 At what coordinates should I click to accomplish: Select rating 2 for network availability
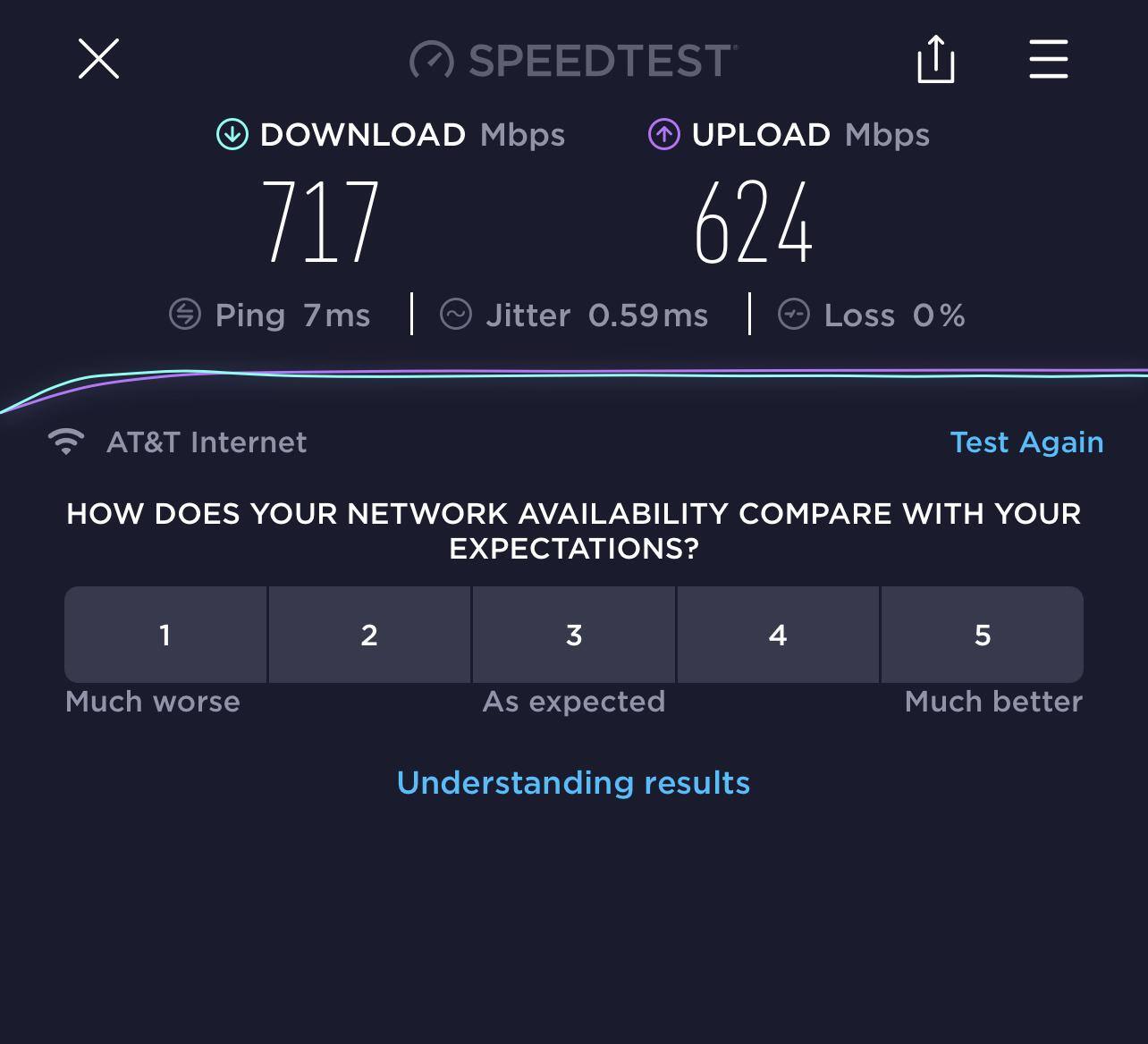pos(369,635)
